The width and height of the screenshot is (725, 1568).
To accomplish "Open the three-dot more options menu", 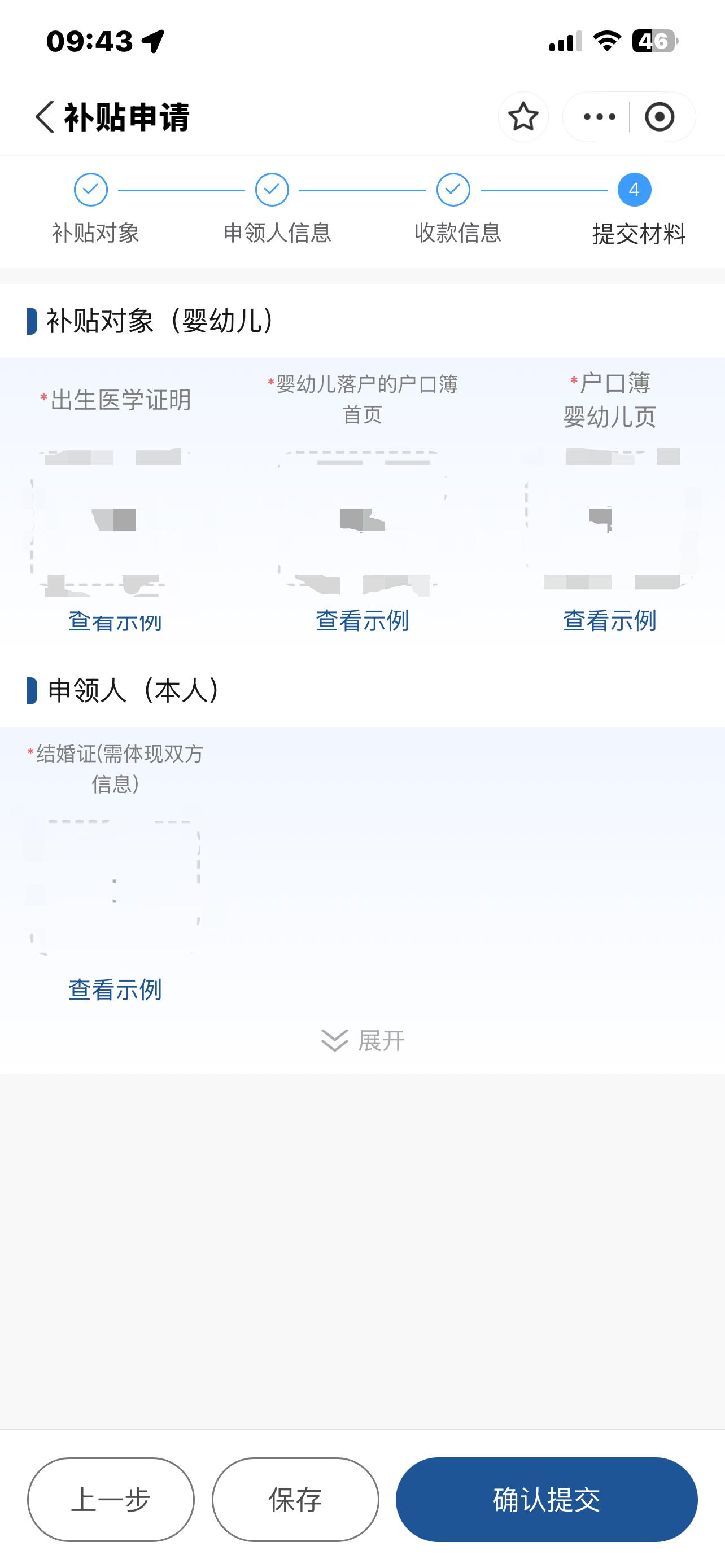I will (600, 117).
